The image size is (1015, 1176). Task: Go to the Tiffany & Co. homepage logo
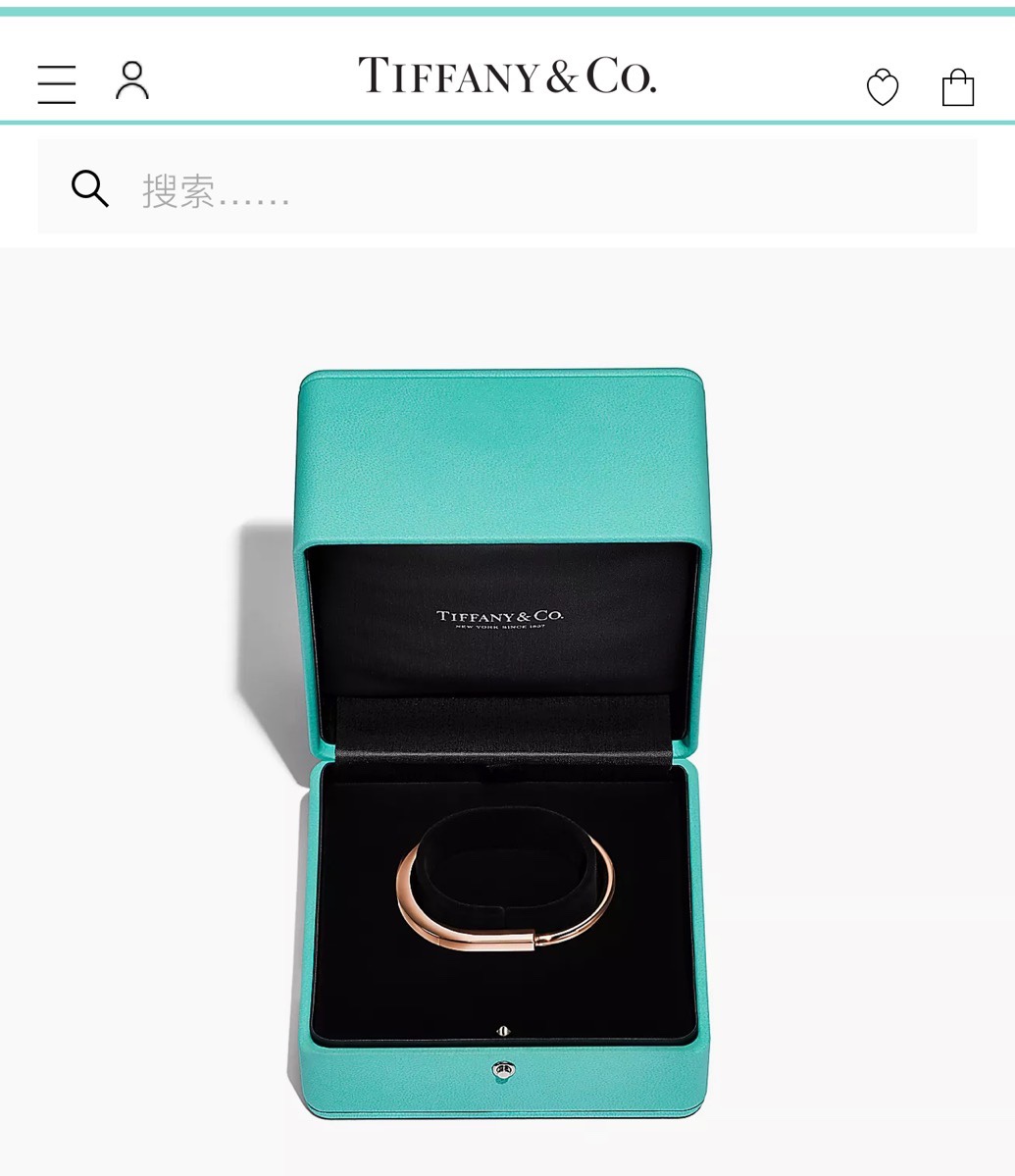click(x=506, y=76)
